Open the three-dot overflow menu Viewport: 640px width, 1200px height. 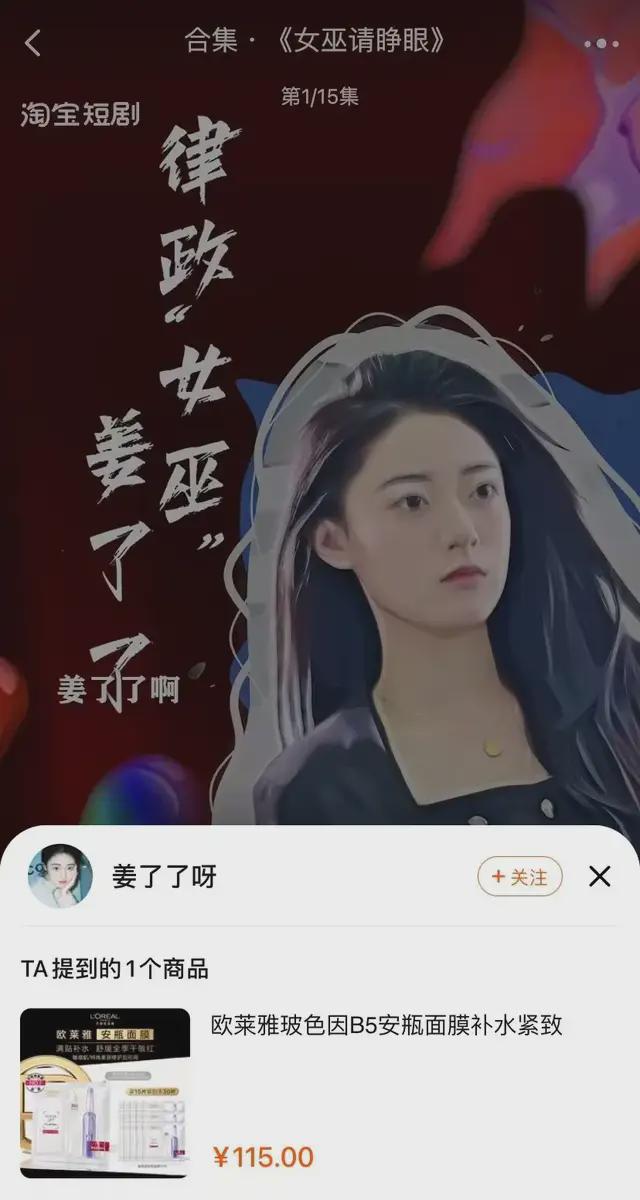[601, 44]
